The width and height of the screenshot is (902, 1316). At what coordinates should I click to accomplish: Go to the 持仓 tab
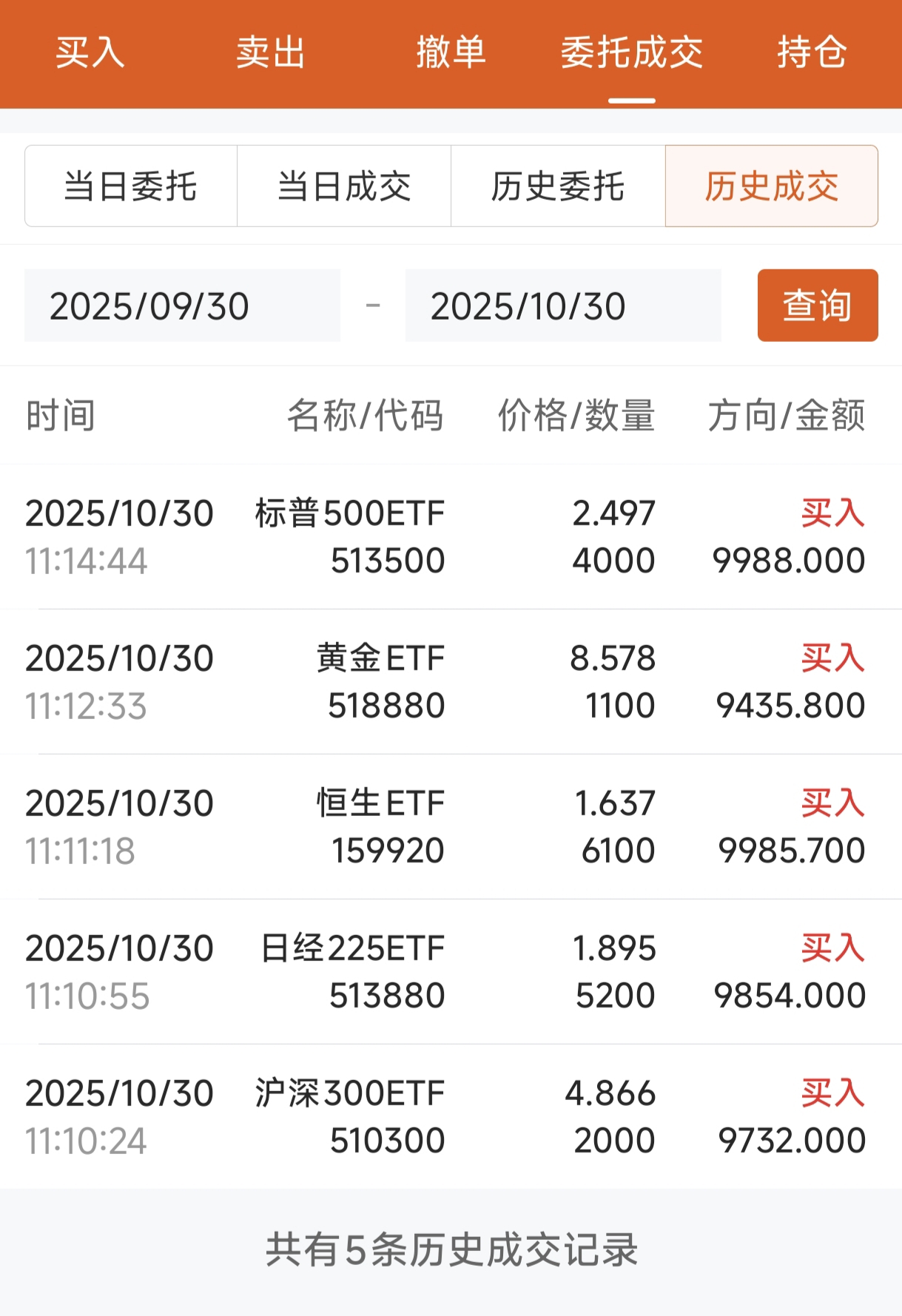(812, 53)
